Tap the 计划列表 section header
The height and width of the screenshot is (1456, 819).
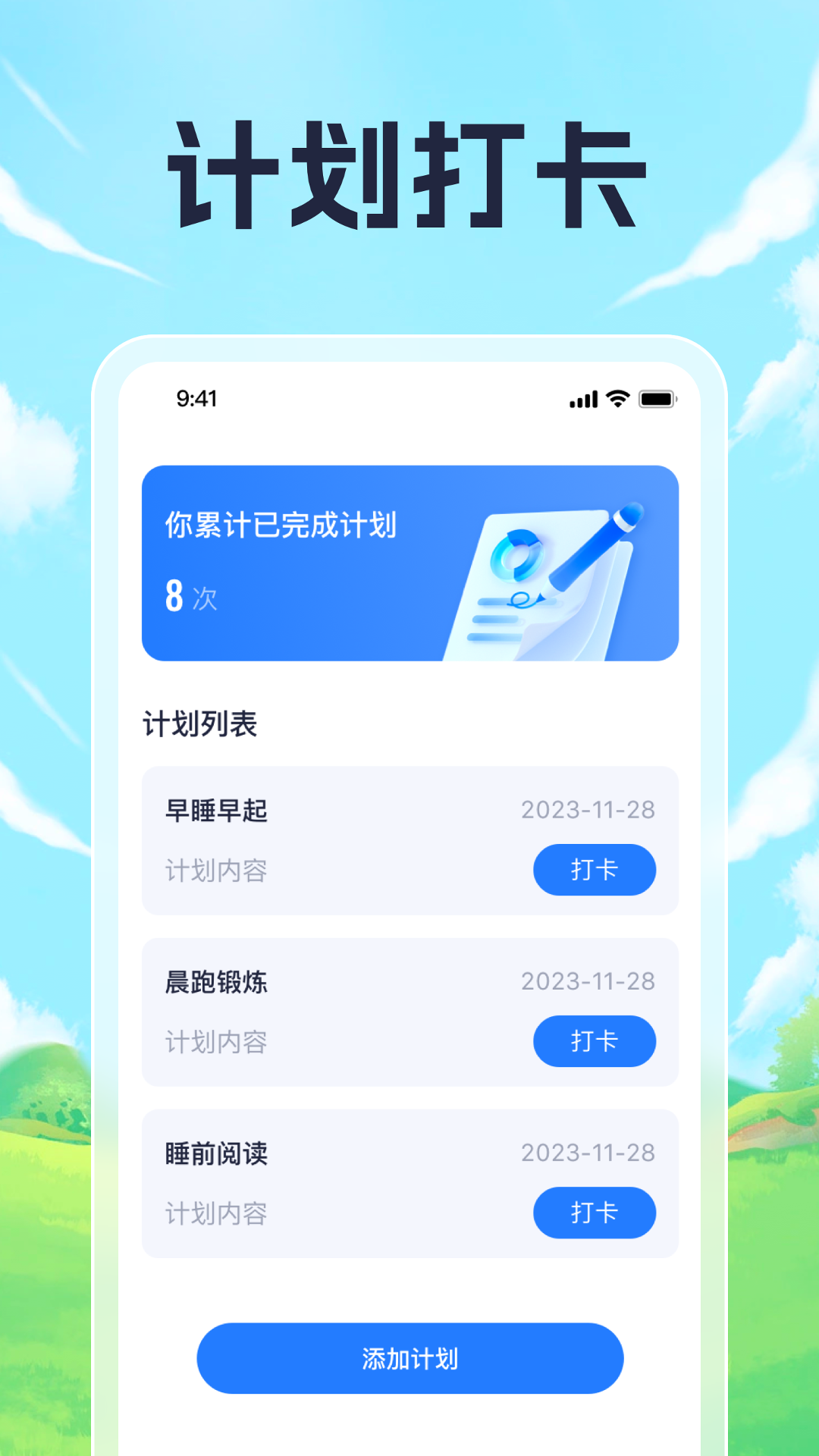pos(200,724)
